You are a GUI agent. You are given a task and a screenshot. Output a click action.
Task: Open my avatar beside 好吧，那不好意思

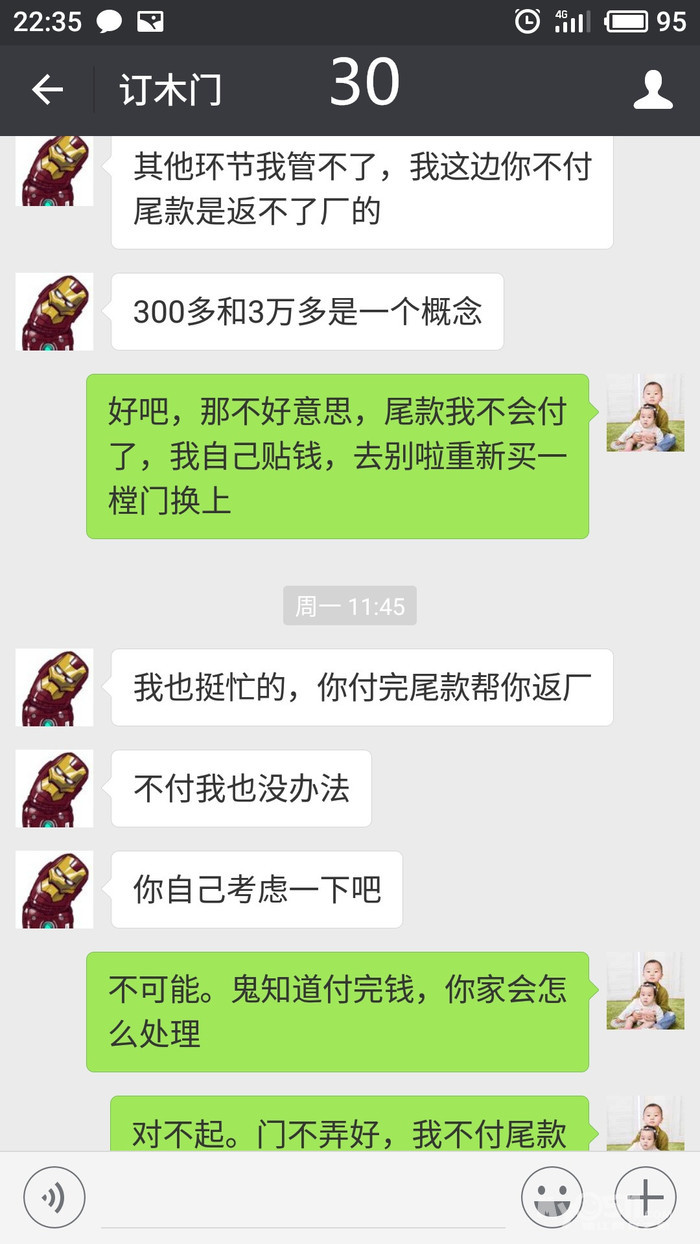[645, 412]
